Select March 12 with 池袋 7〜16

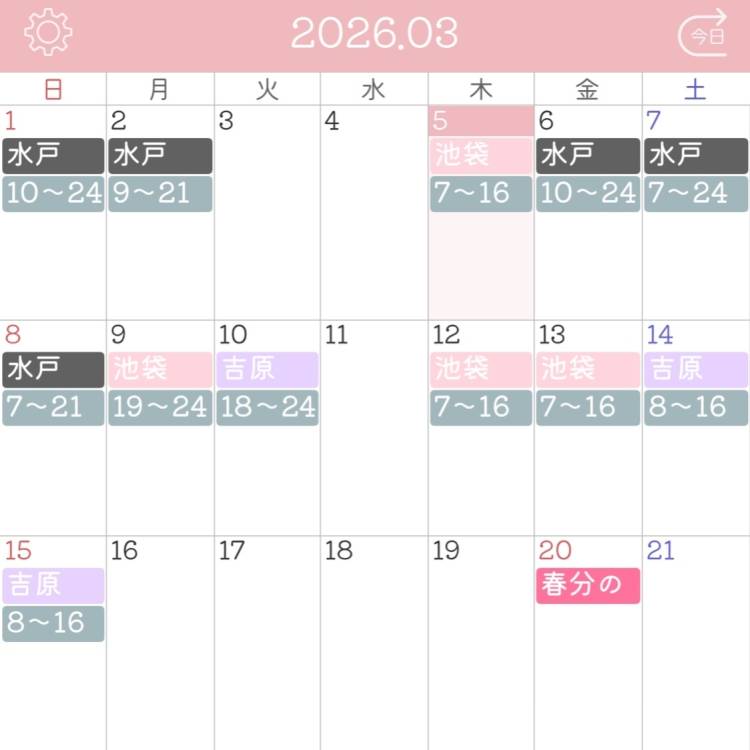point(481,427)
